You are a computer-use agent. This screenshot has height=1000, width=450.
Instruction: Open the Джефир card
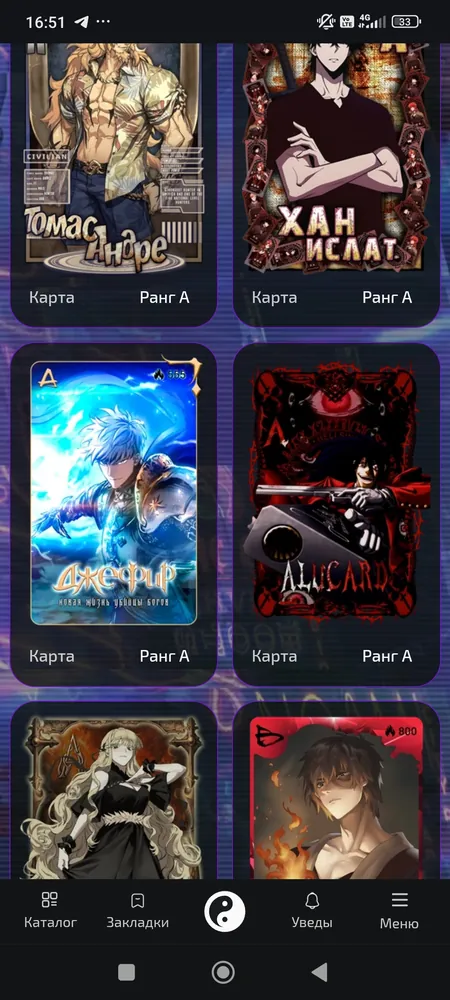[x=113, y=515]
